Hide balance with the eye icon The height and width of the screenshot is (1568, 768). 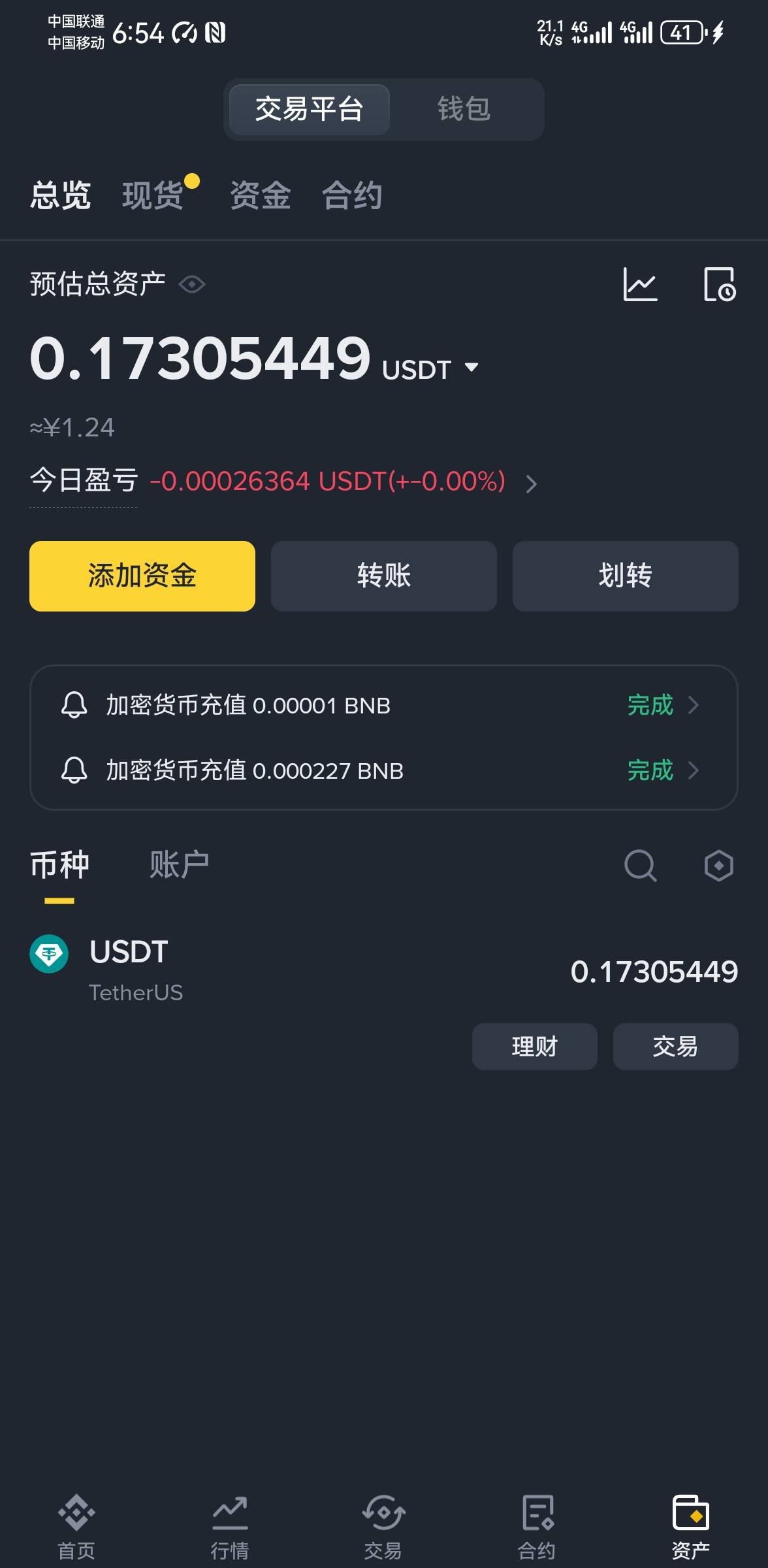coord(192,284)
